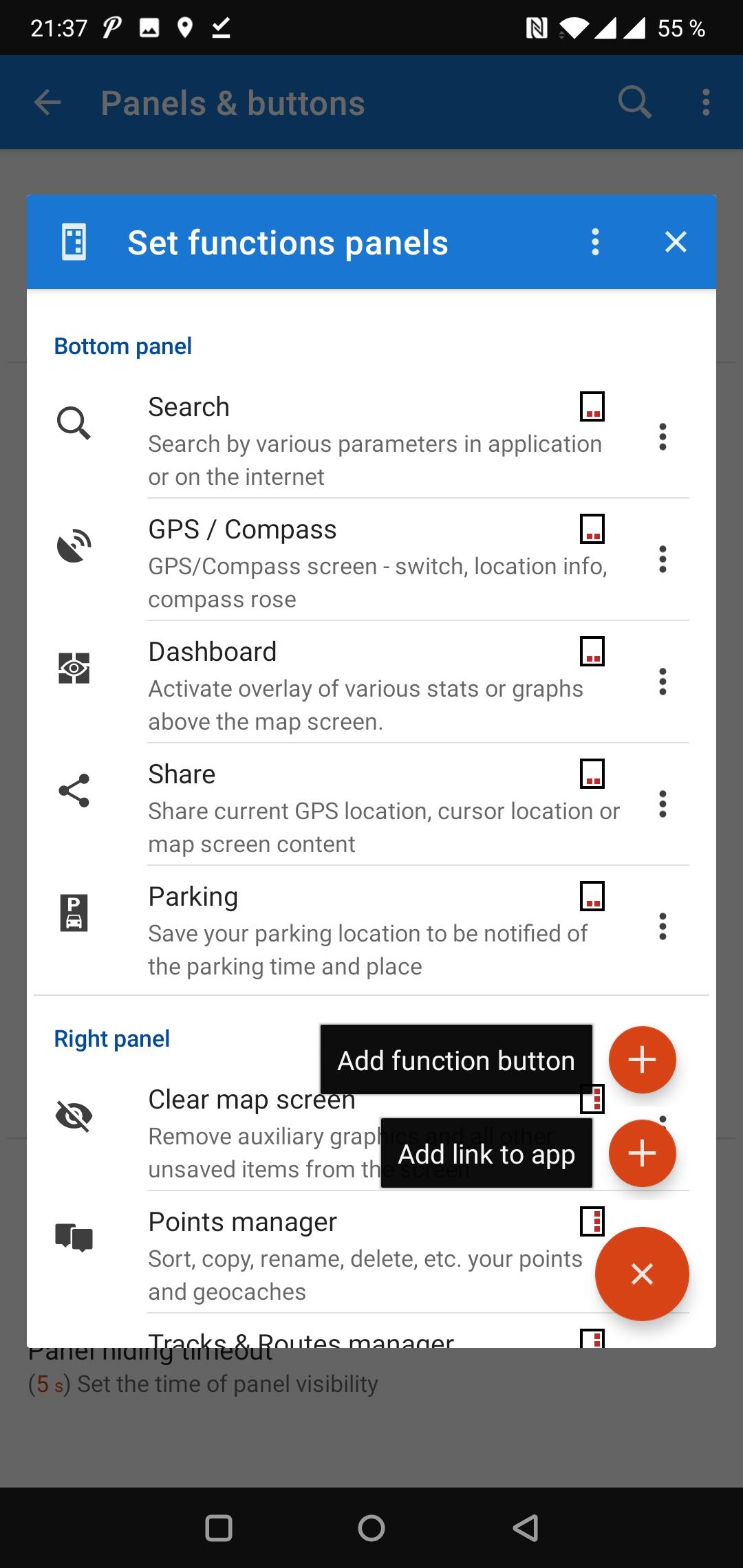Select the Points manager row

coord(344,1255)
